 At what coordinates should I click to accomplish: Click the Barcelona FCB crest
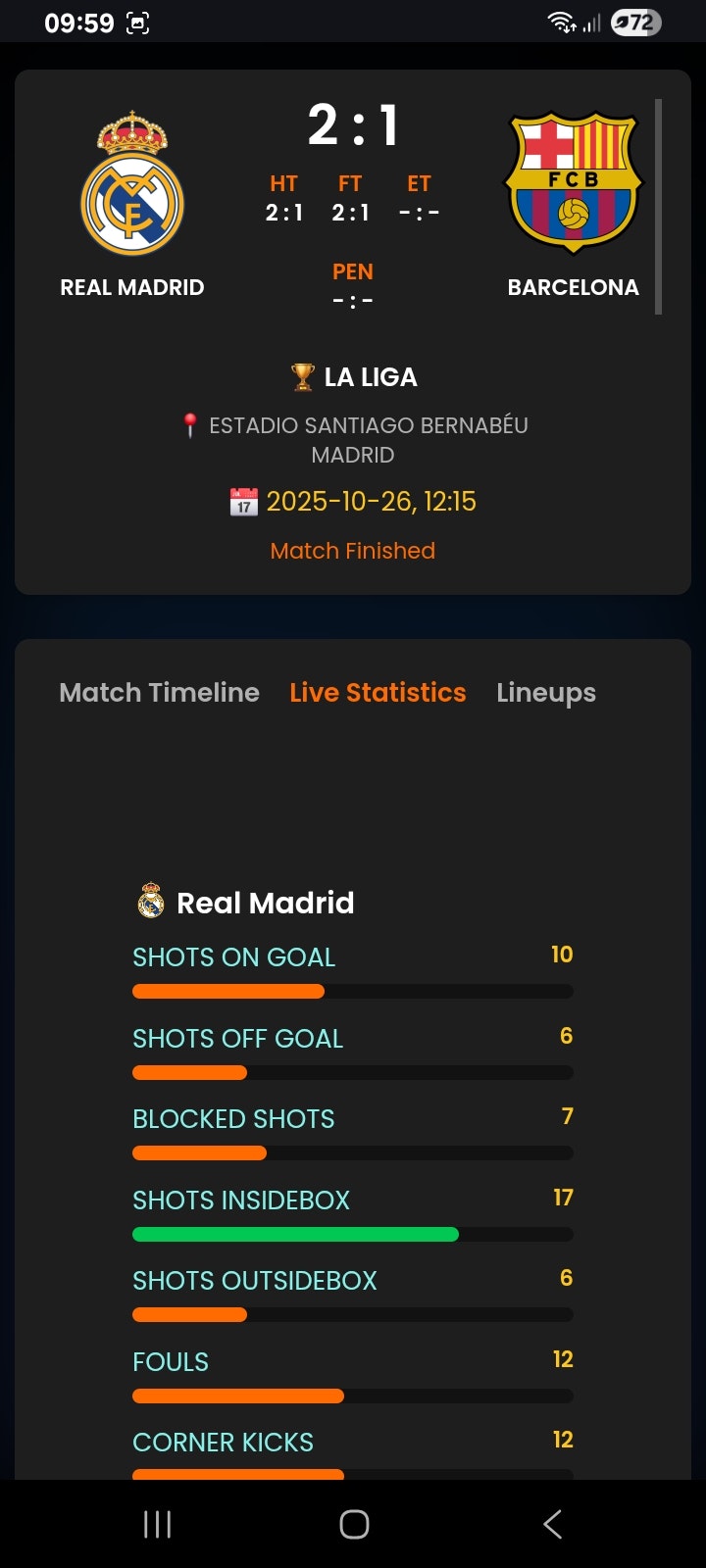coord(573,181)
